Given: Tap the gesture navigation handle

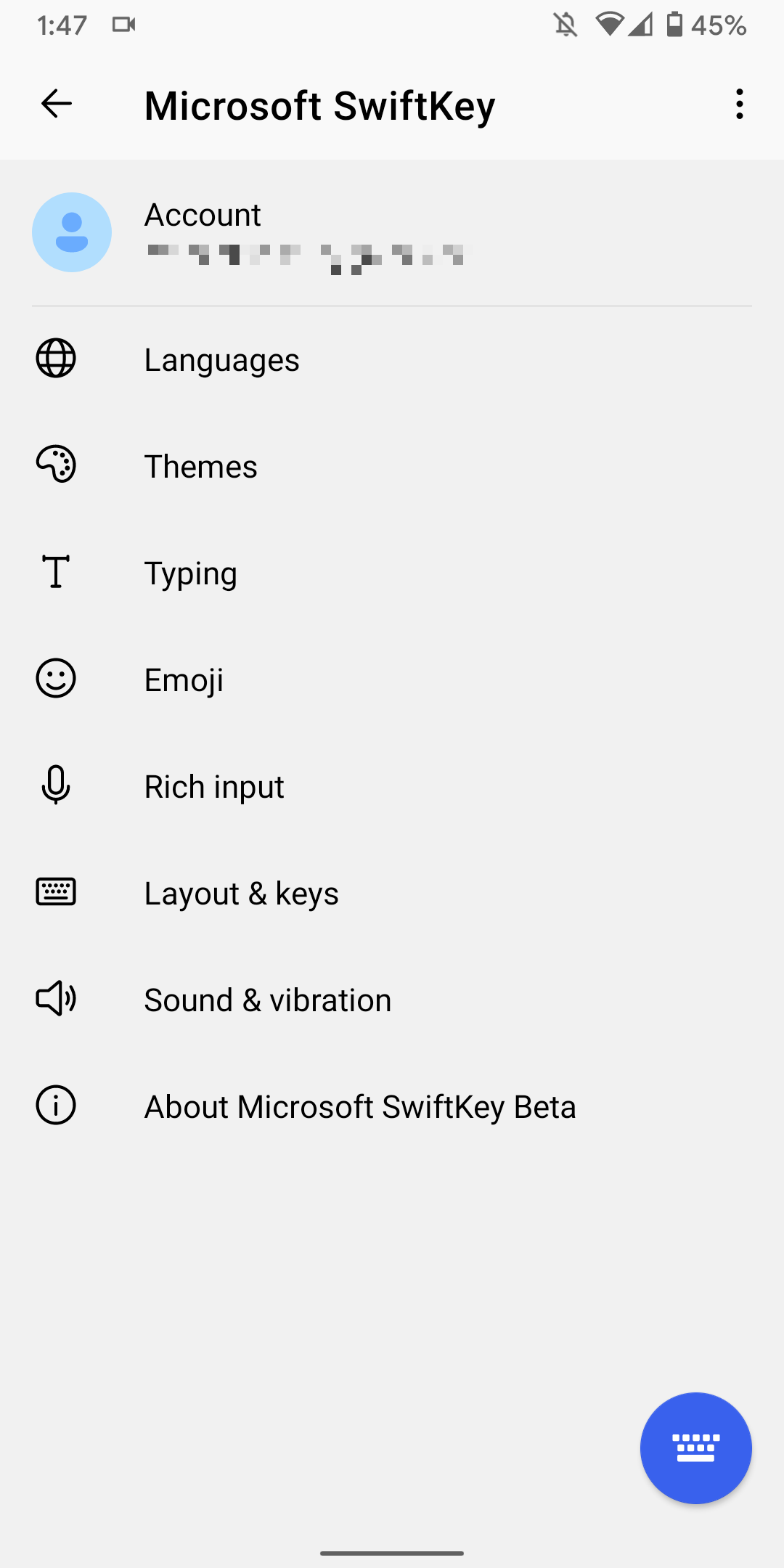Looking at the screenshot, I should click(392, 1548).
